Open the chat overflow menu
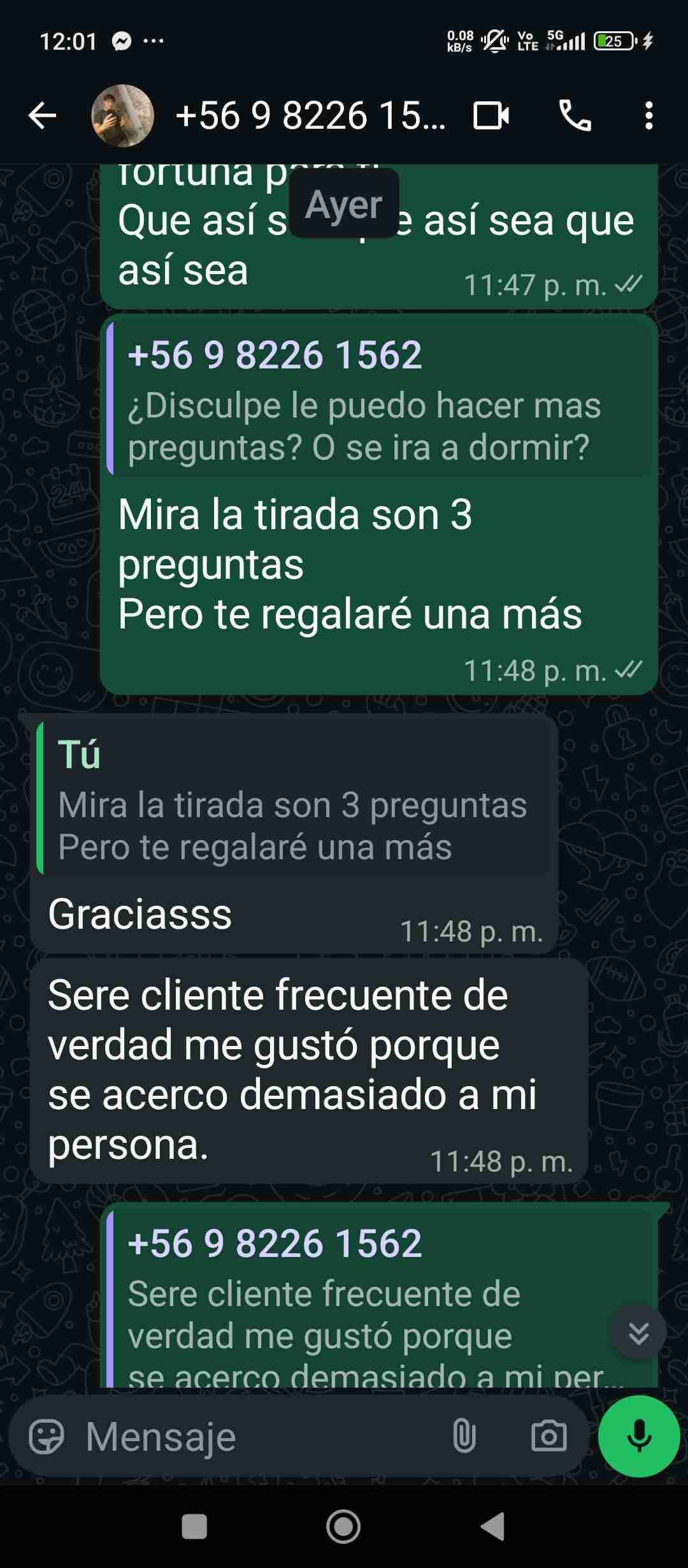 (649, 117)
